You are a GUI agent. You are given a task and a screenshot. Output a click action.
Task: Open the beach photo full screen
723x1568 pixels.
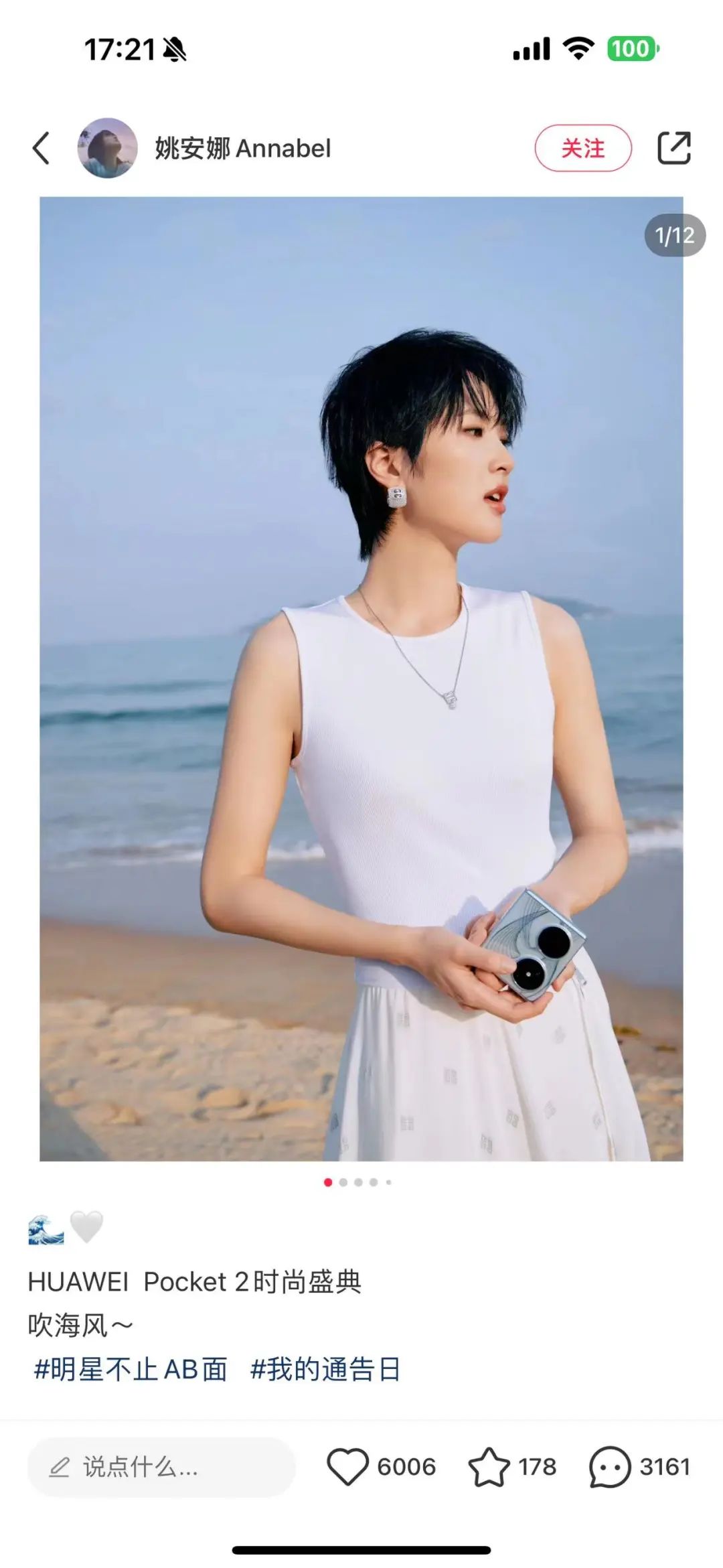[x=361, y=678]
